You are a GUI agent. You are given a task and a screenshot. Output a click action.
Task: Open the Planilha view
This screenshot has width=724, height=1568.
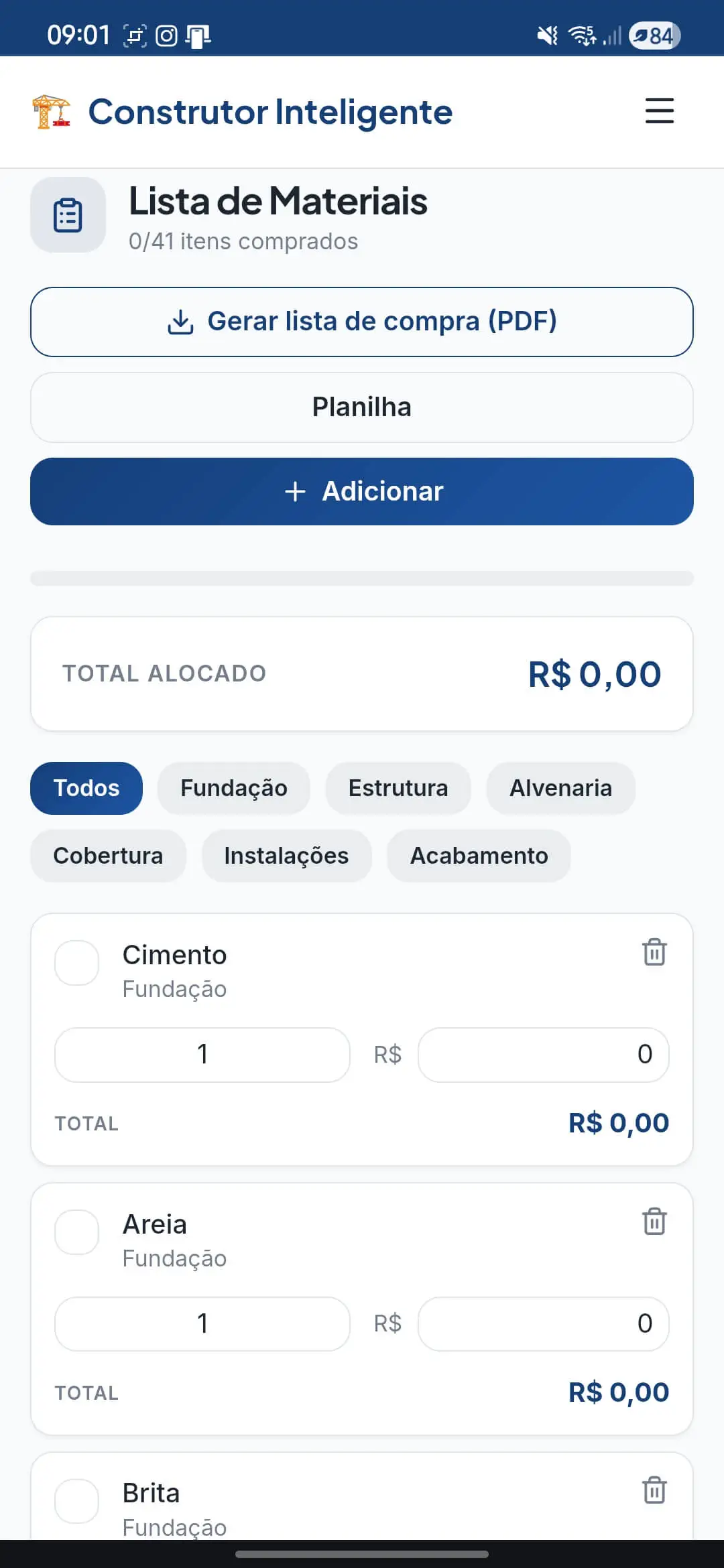pyautogui.click(x=362, y=407)
